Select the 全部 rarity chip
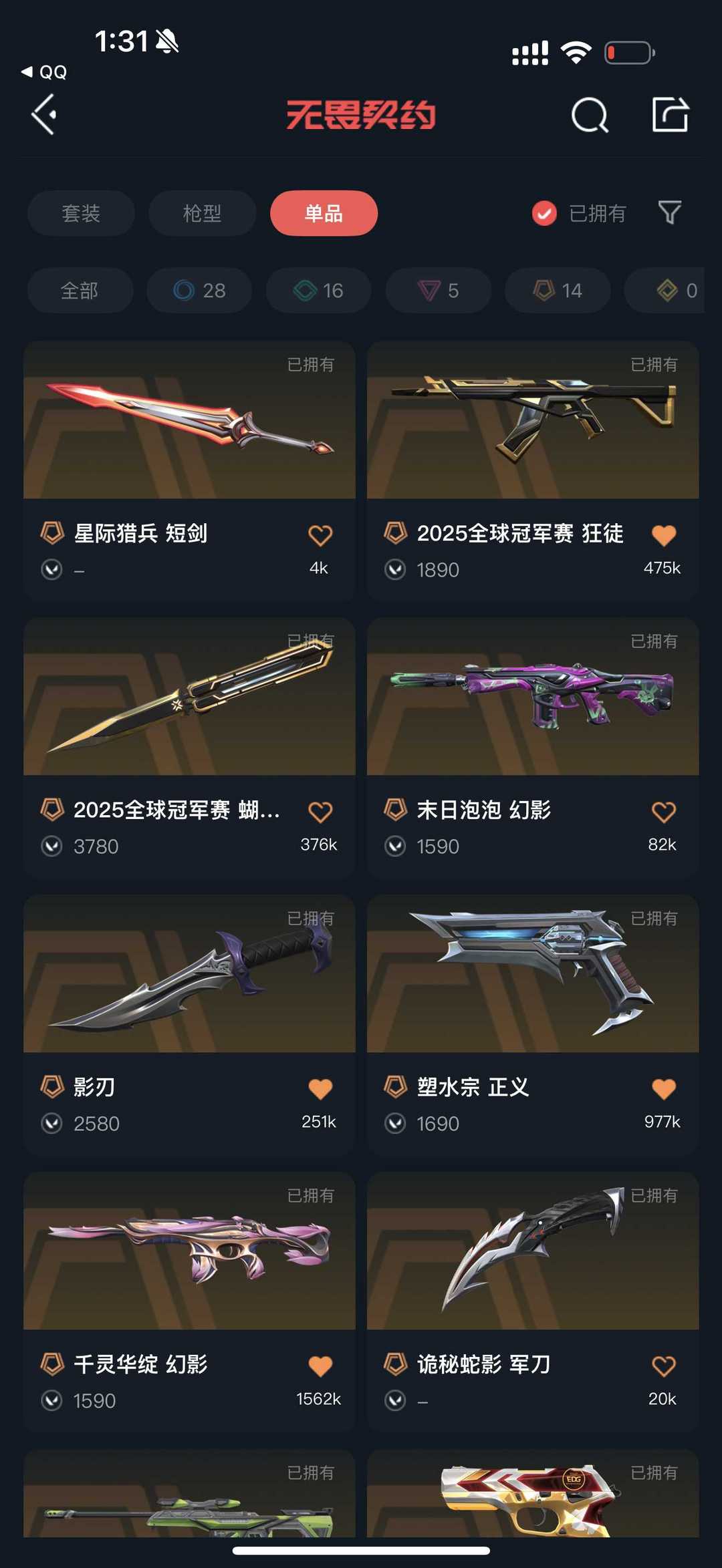Image resolution: width=722 pixels, height=1568 pixels. (80, 291)
